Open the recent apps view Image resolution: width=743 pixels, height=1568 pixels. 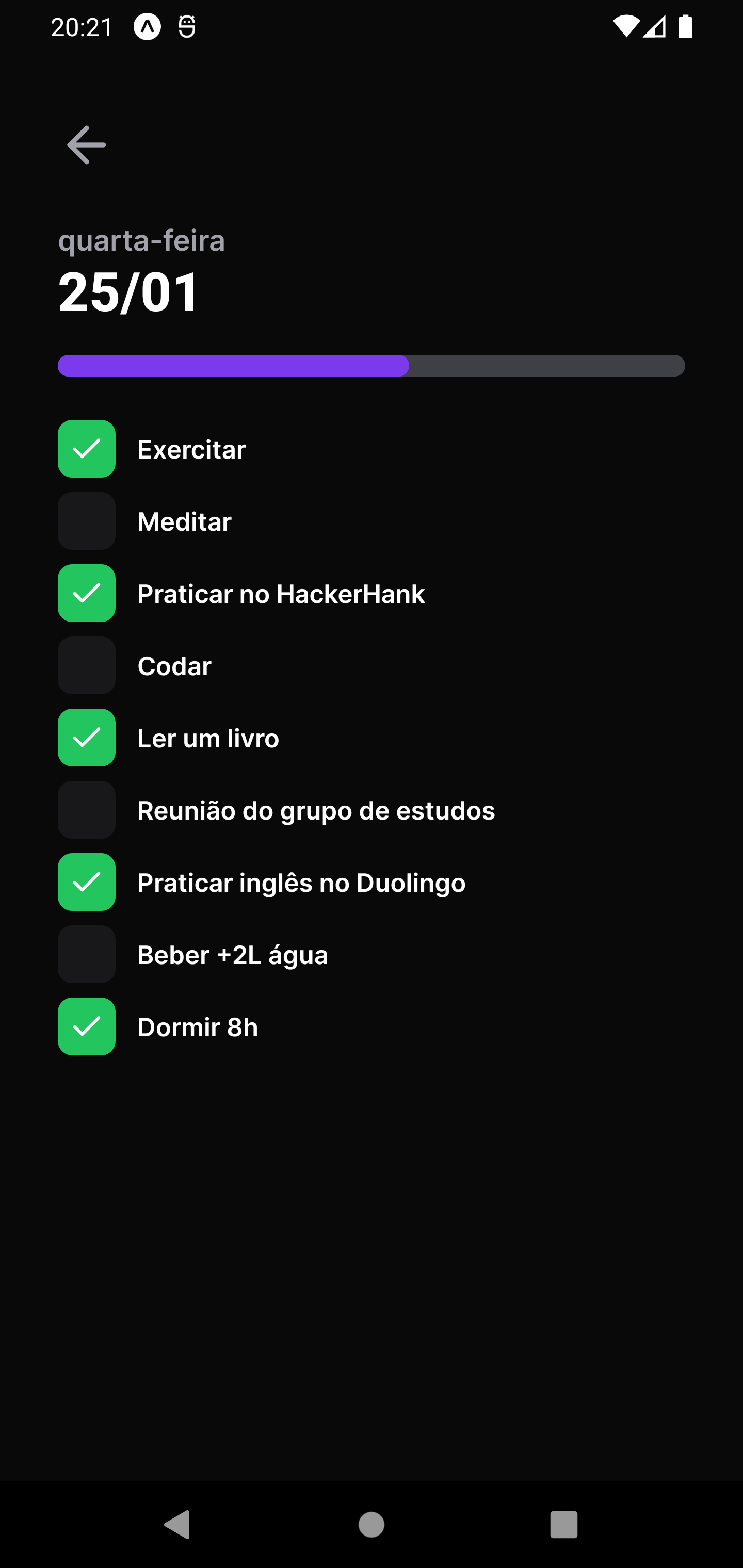coord(563,1525)
